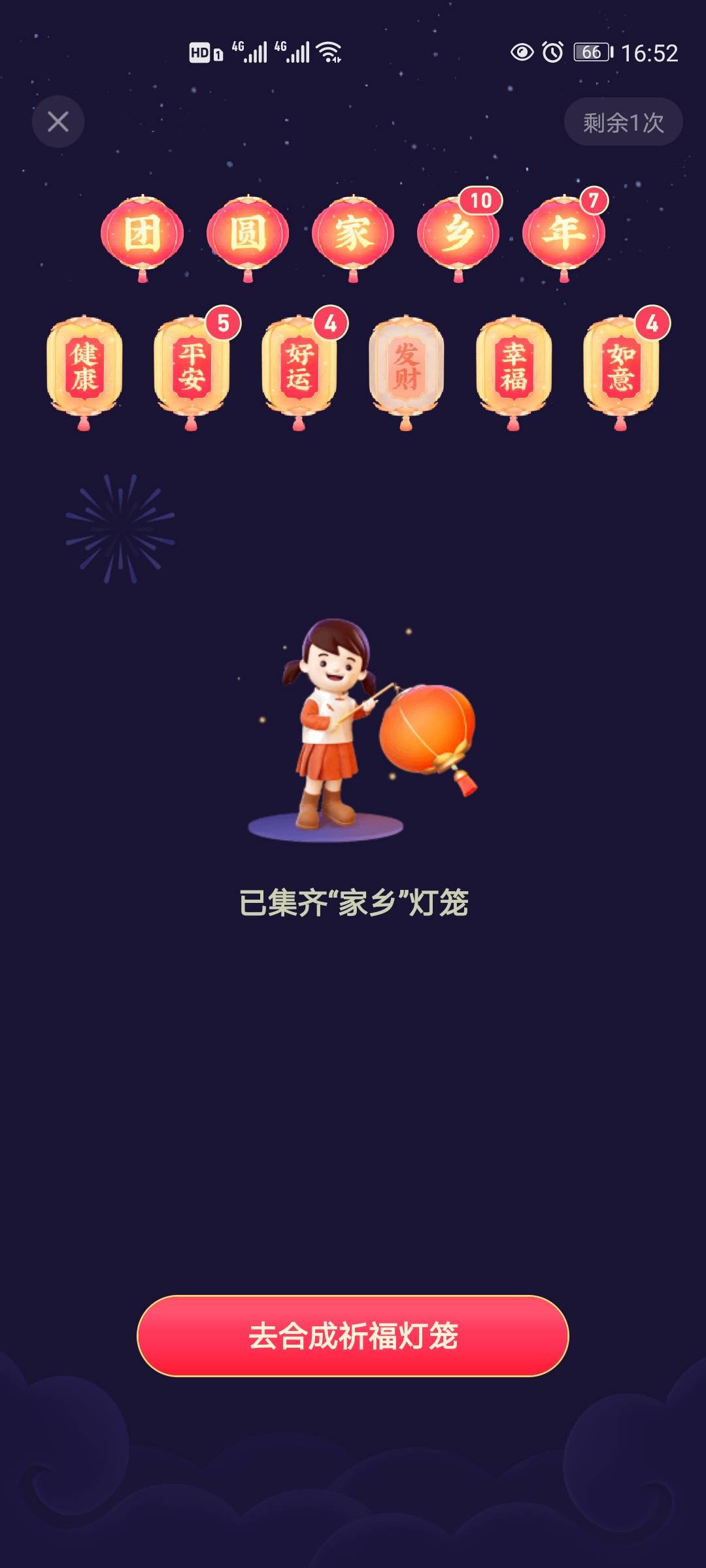Close the lantern collection page
706x1568 pixels.
[x=58, y=122]
